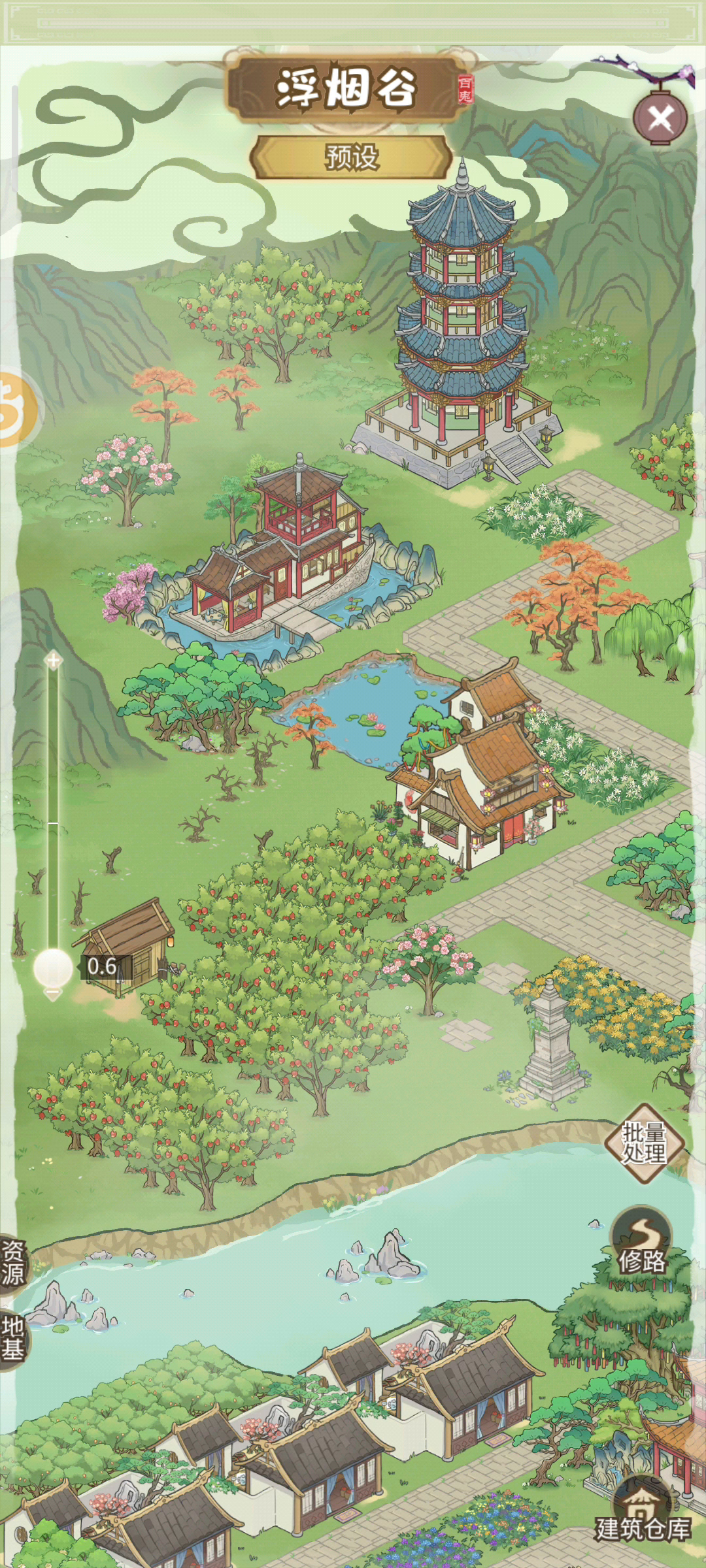Tap the zoom slider minus end
This screenshot has height=1568, width=706.
[53, 994]
